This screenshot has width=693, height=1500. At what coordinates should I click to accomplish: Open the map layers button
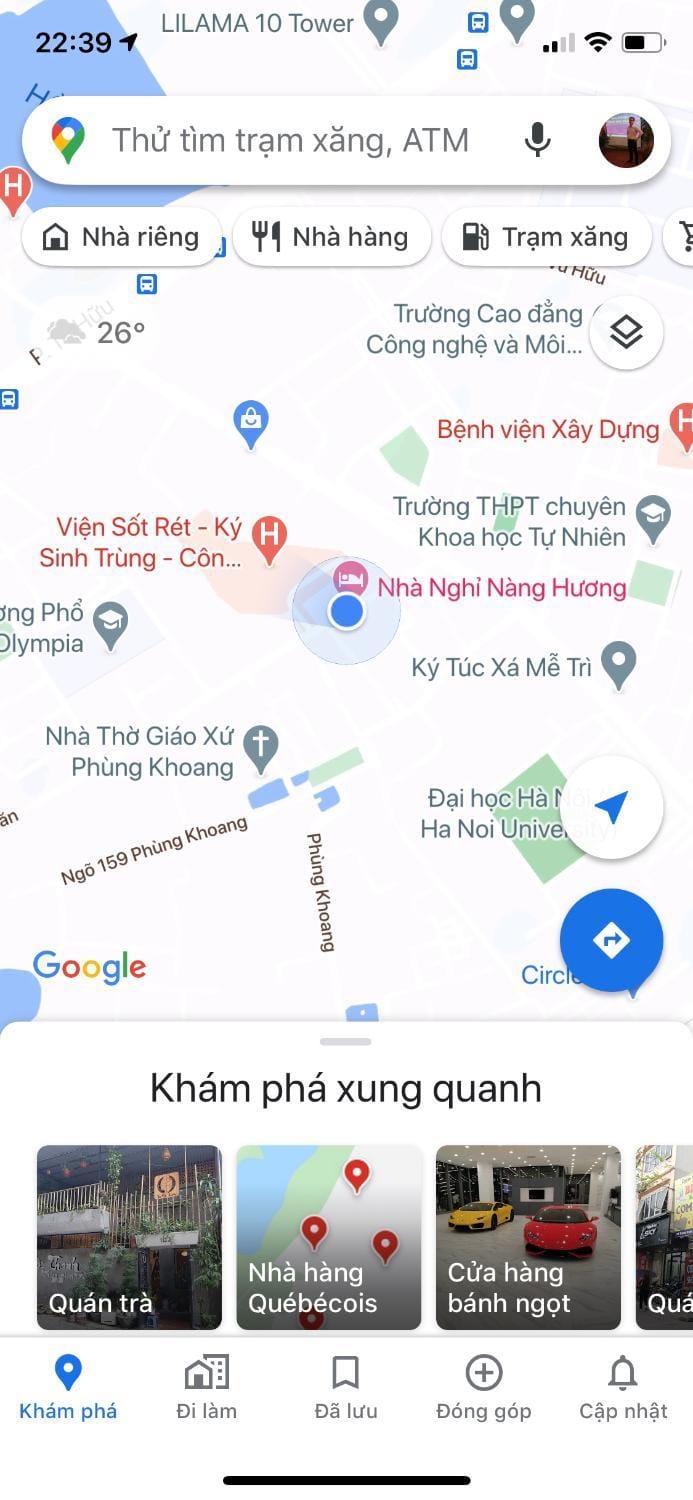pos(626,333)
